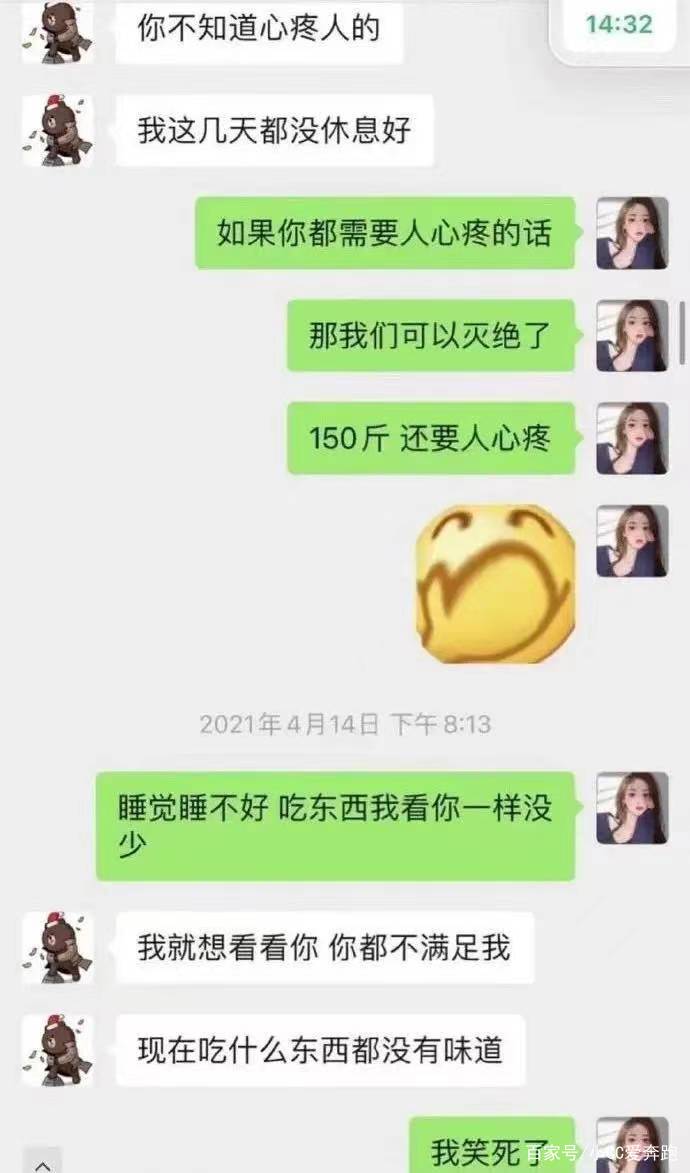This screenshot has height=1173, width=690.
Task: Tap the avatar next to 现在吃什么东西都没有味道
Action: 58,1051
